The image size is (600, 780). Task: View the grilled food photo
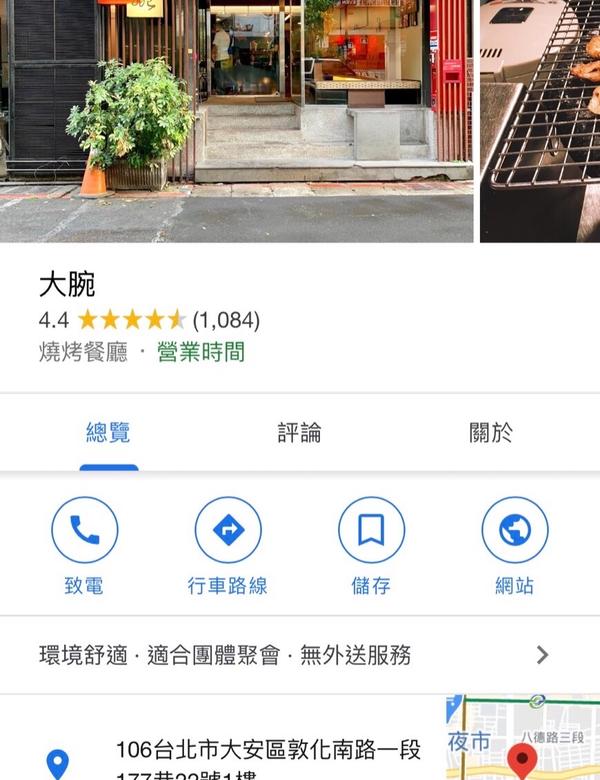click(540, 120)
